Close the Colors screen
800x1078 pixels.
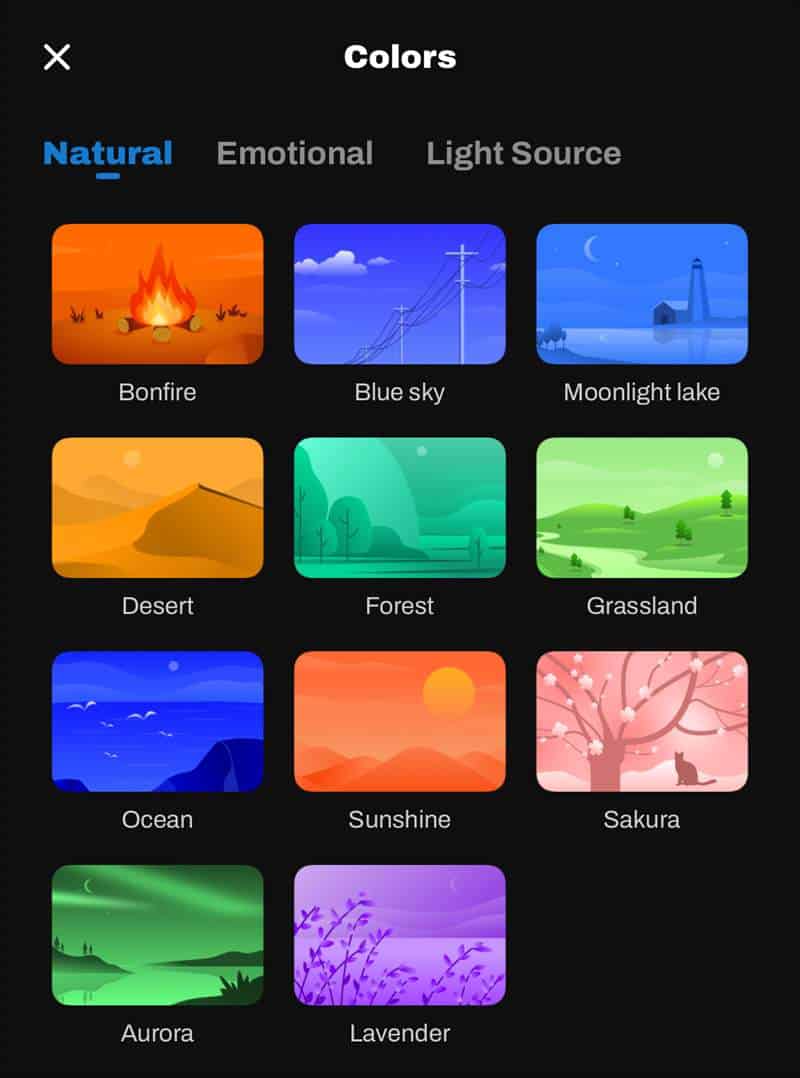click(57, 57)
